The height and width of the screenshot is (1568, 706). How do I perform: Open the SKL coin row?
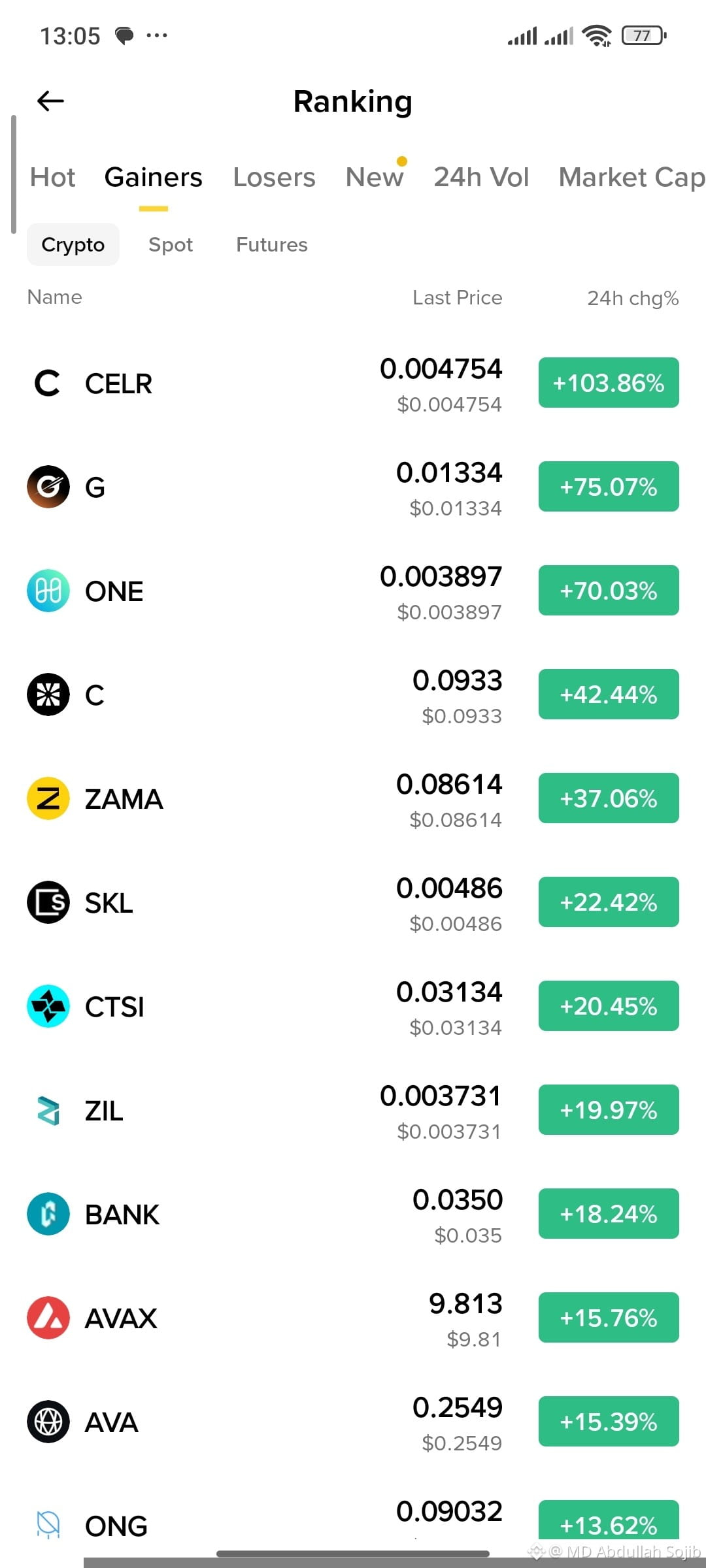coord(353,902)
